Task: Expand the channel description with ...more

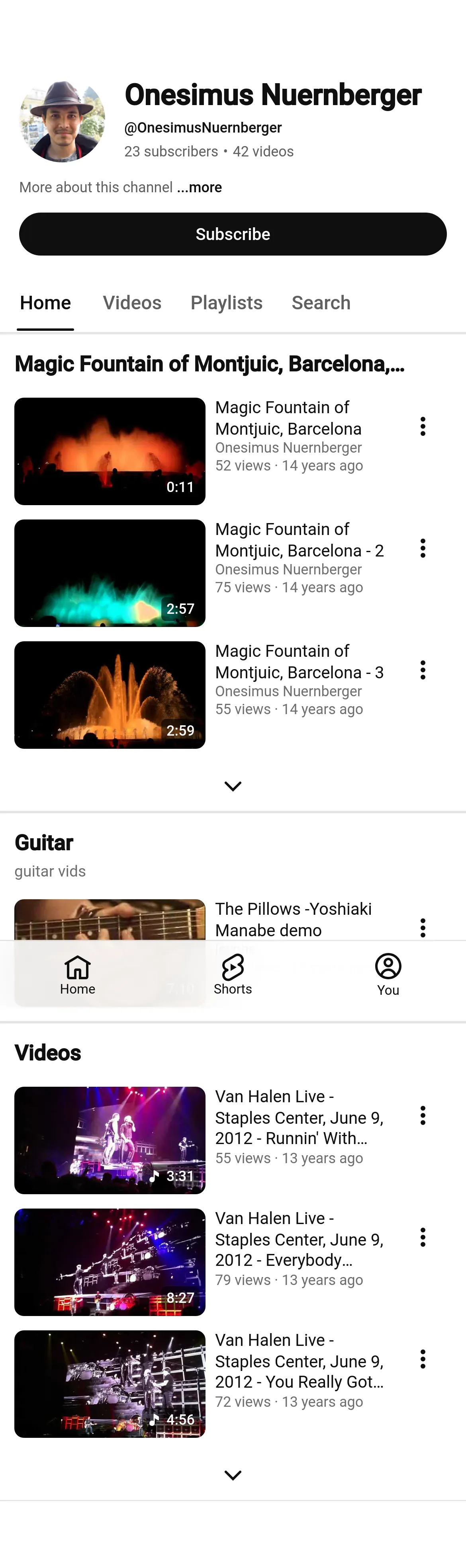Action: tap(199, 187)
